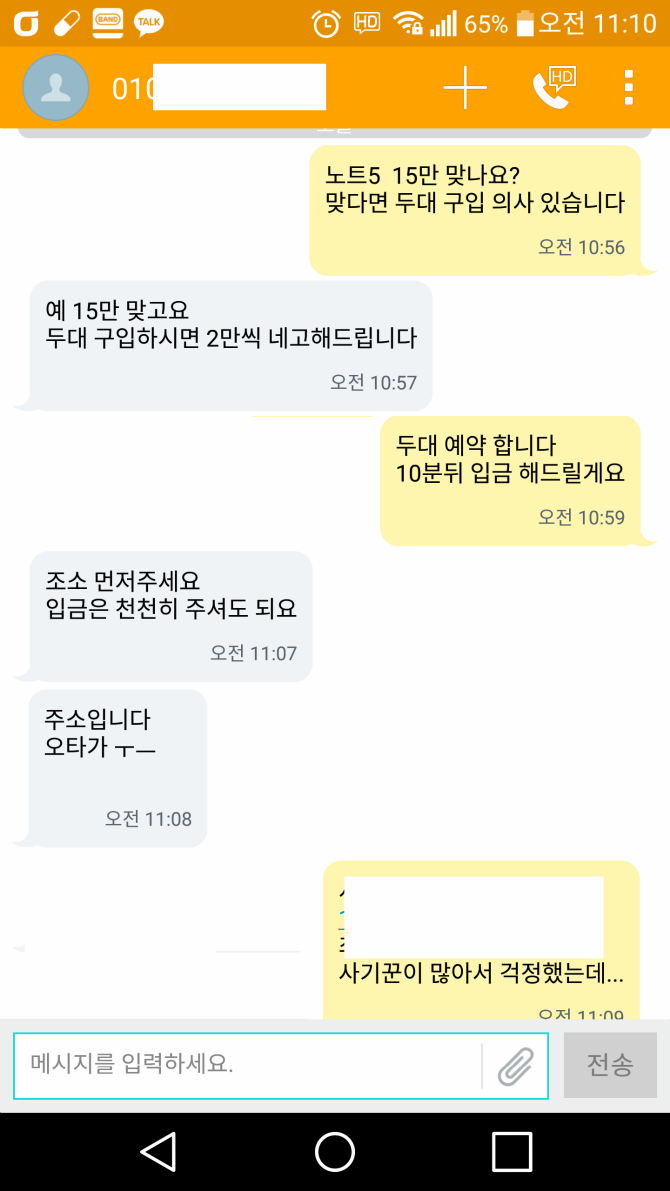Go back with the system back button
This screenshot has height=1191, width=670.
click(x=158, y=1152)
